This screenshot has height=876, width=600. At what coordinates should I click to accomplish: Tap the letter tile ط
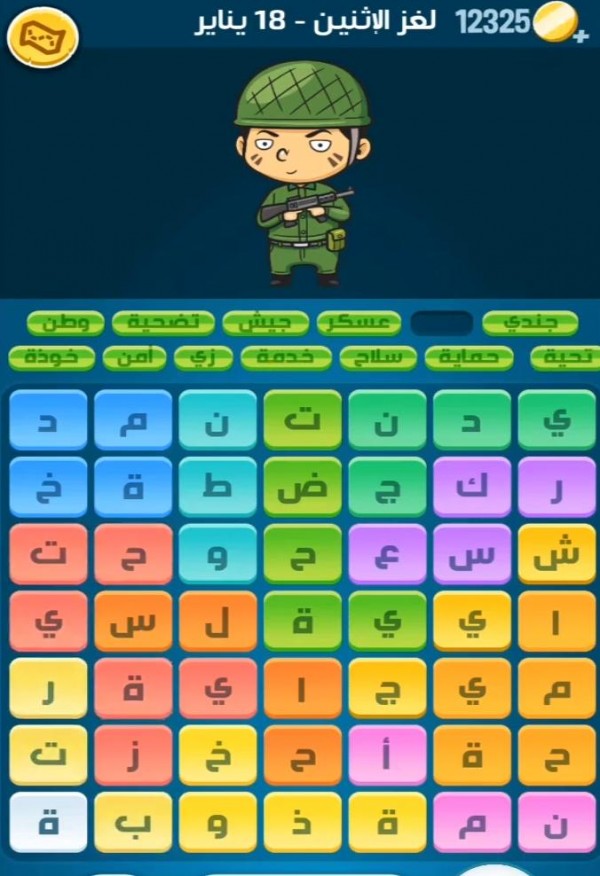[x=217, y=486]
